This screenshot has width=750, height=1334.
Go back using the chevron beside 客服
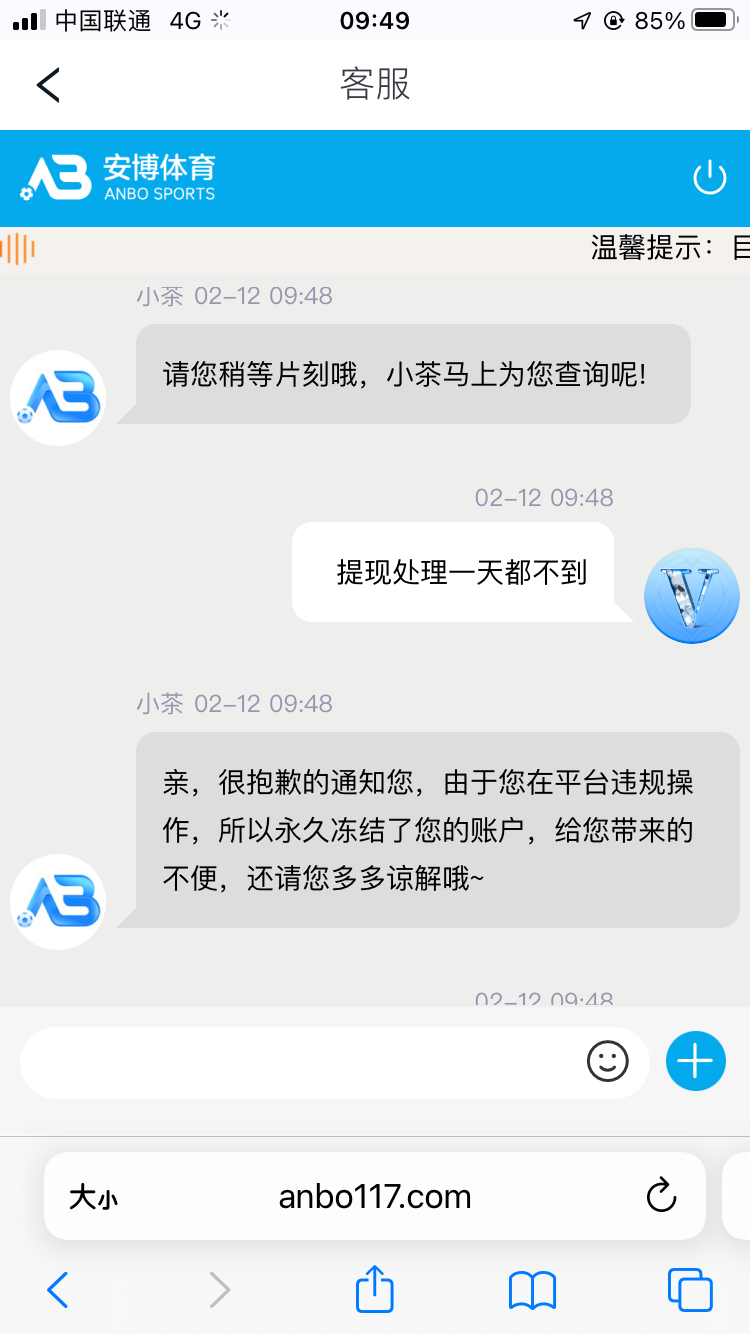point(47,84)
